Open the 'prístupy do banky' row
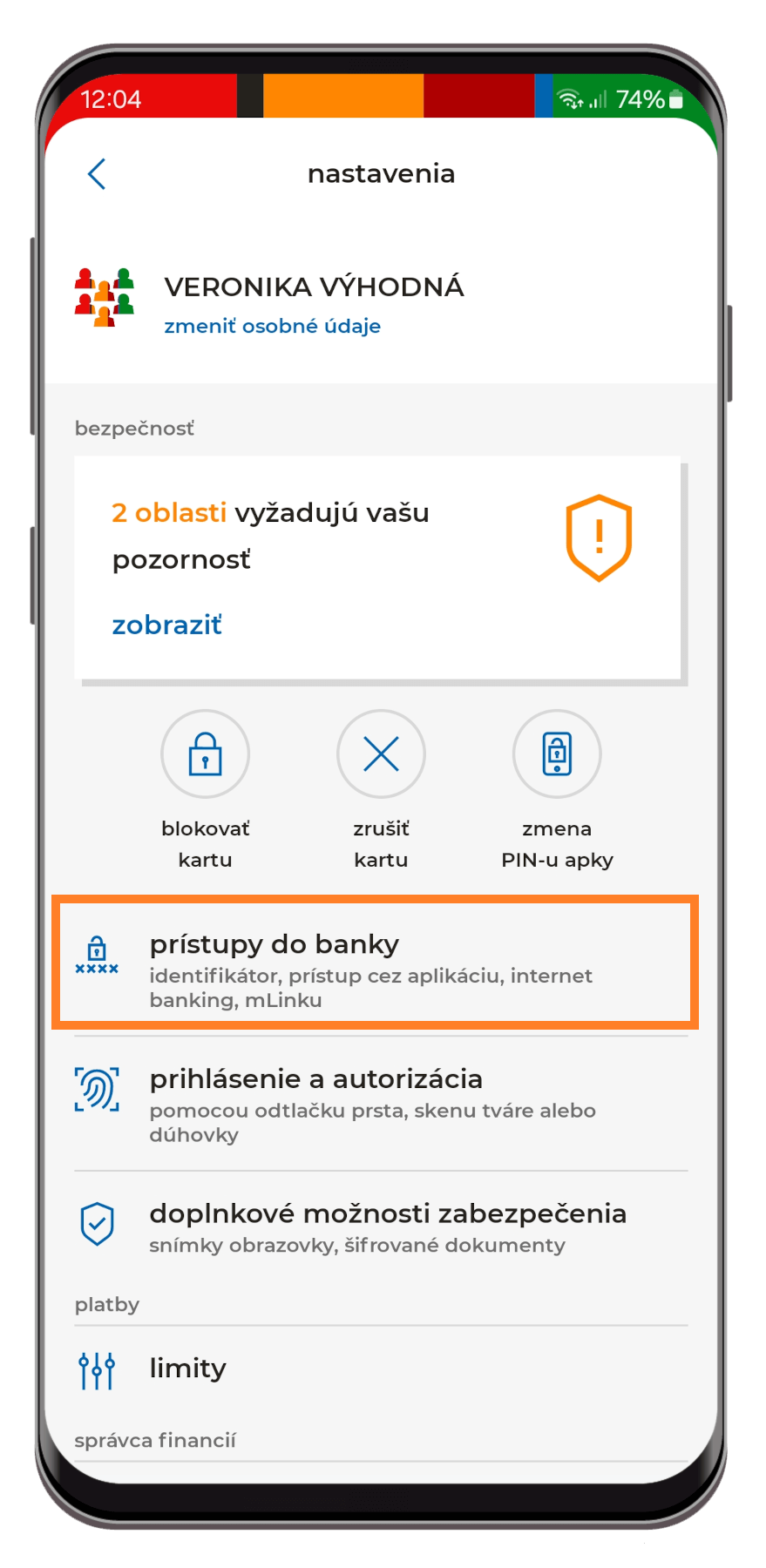This screenshot has width=766, height=1568. point(375,963)
